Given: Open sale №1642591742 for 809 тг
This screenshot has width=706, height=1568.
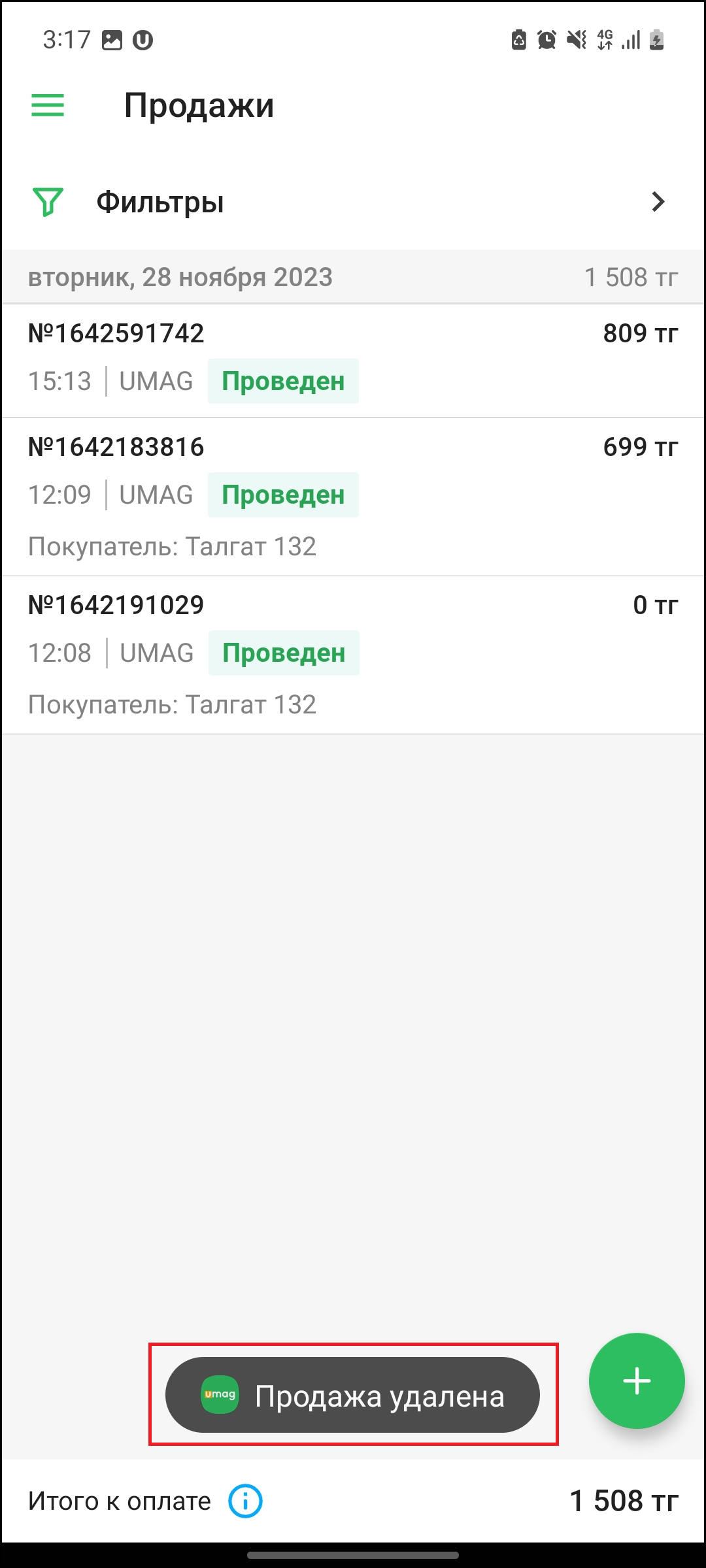Looking at the screenshot, I should pos(353,359).
